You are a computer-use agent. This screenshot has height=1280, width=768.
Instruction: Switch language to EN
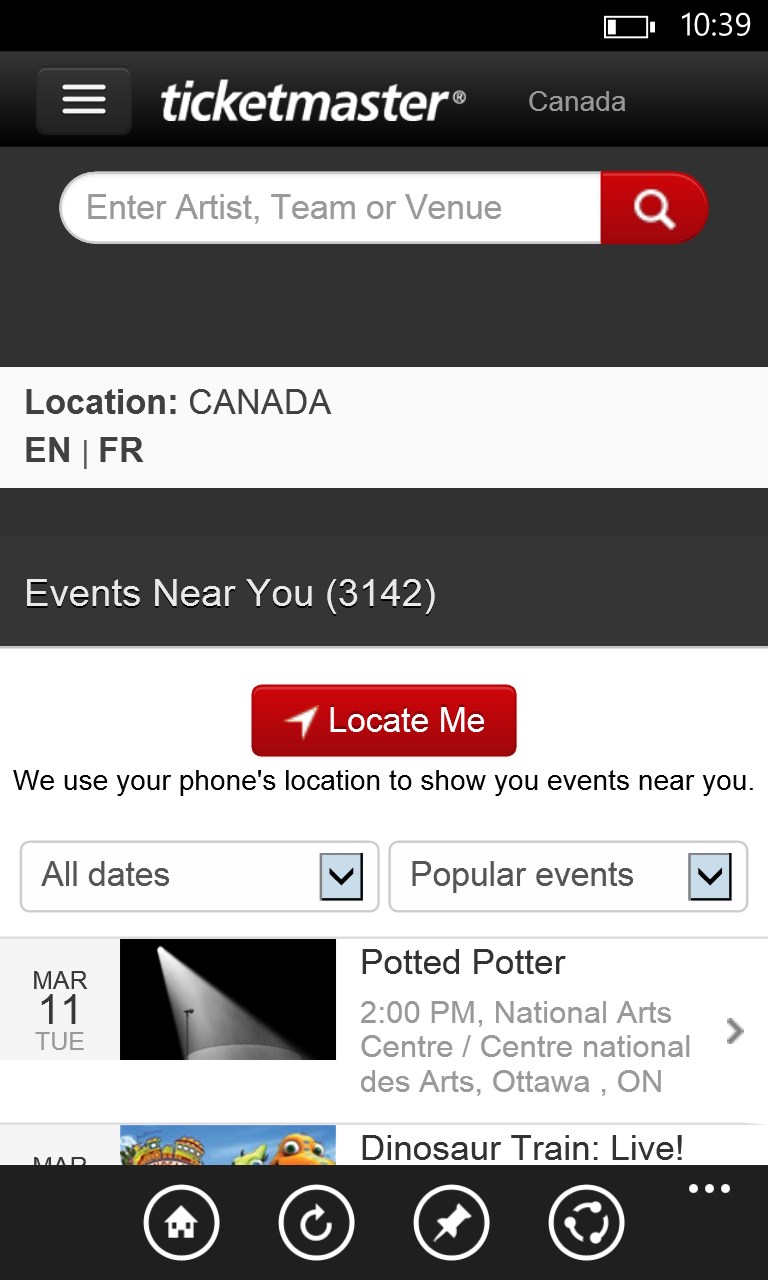[47, 451]
